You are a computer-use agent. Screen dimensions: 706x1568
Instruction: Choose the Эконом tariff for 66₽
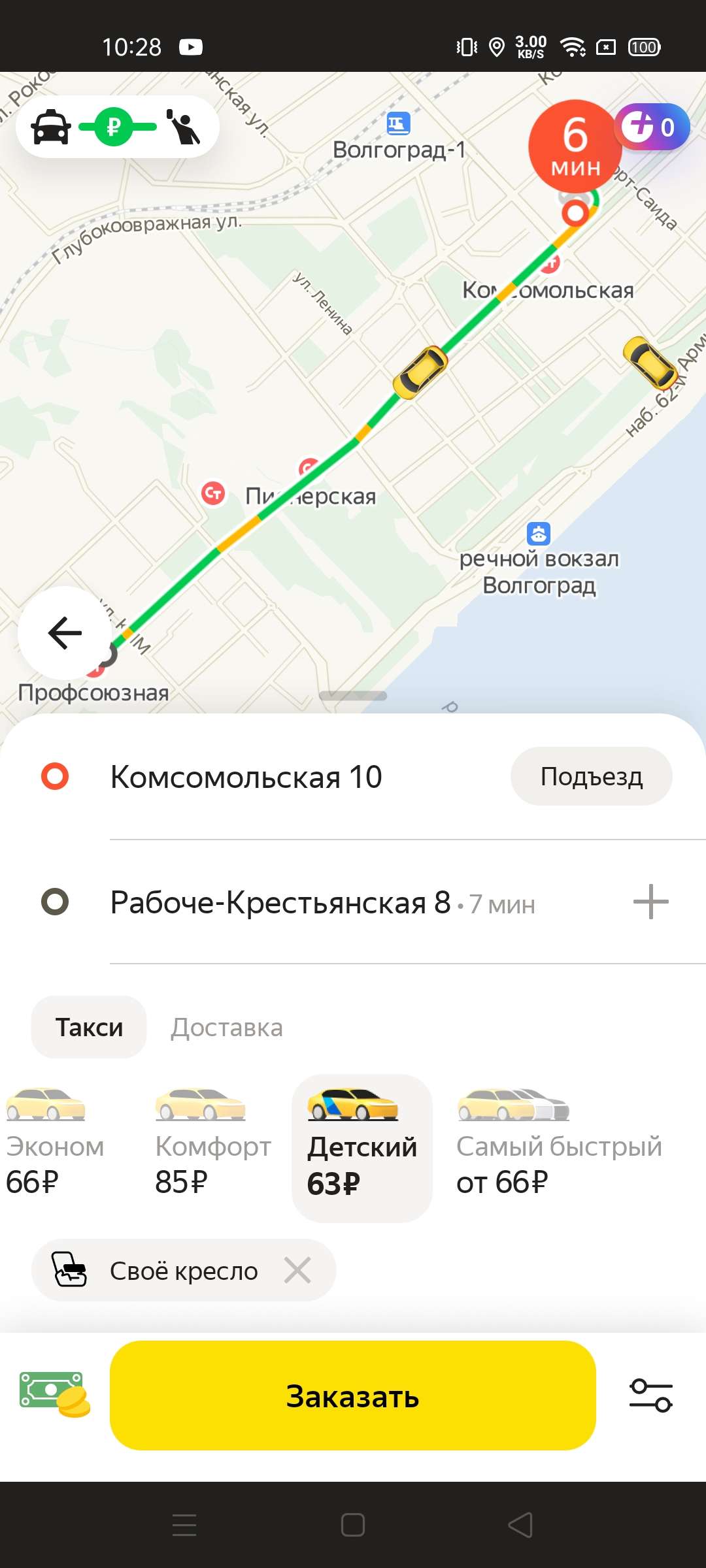click(x=55, y=1143)
